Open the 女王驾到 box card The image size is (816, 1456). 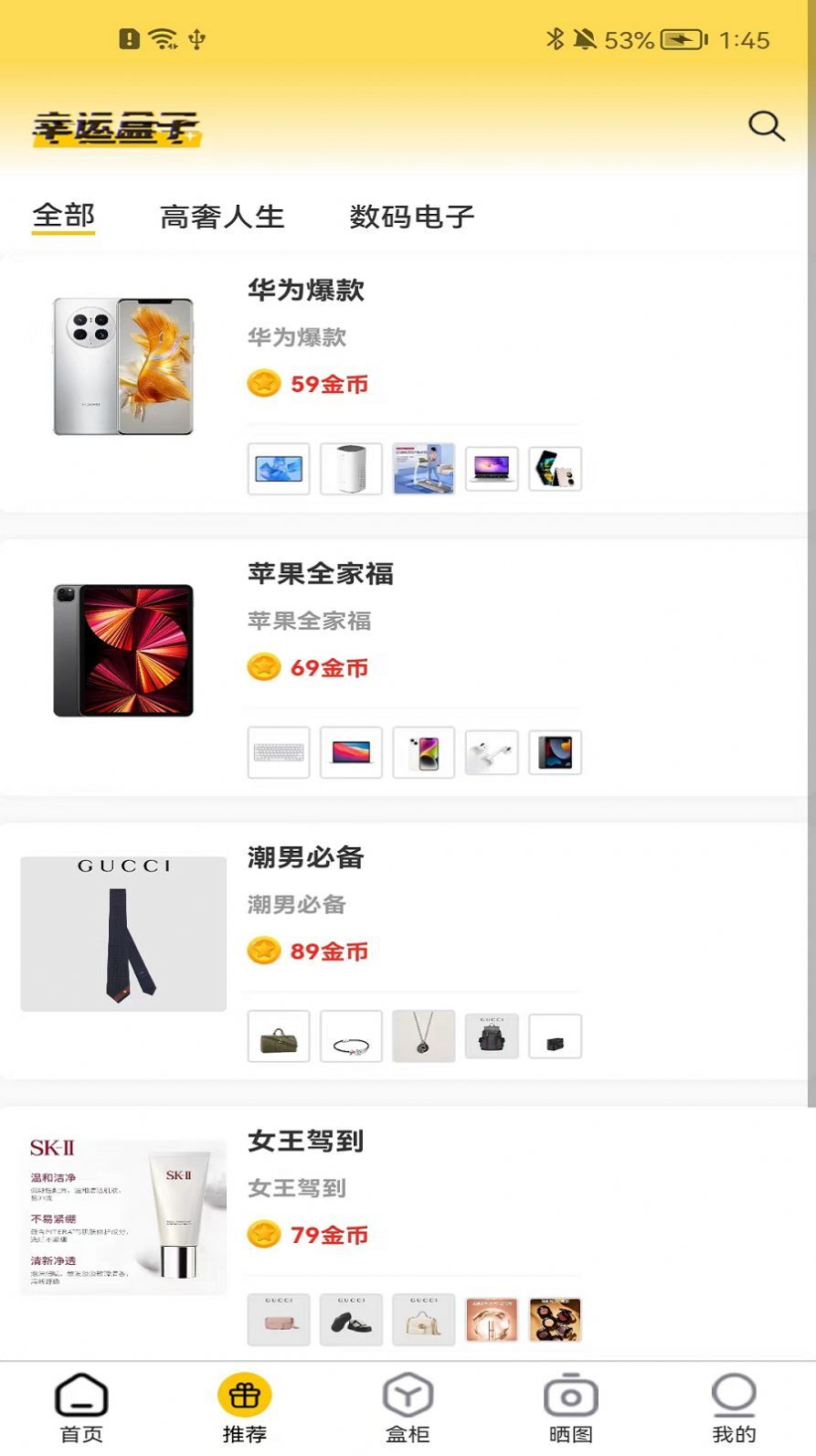tap(305, 1141)
